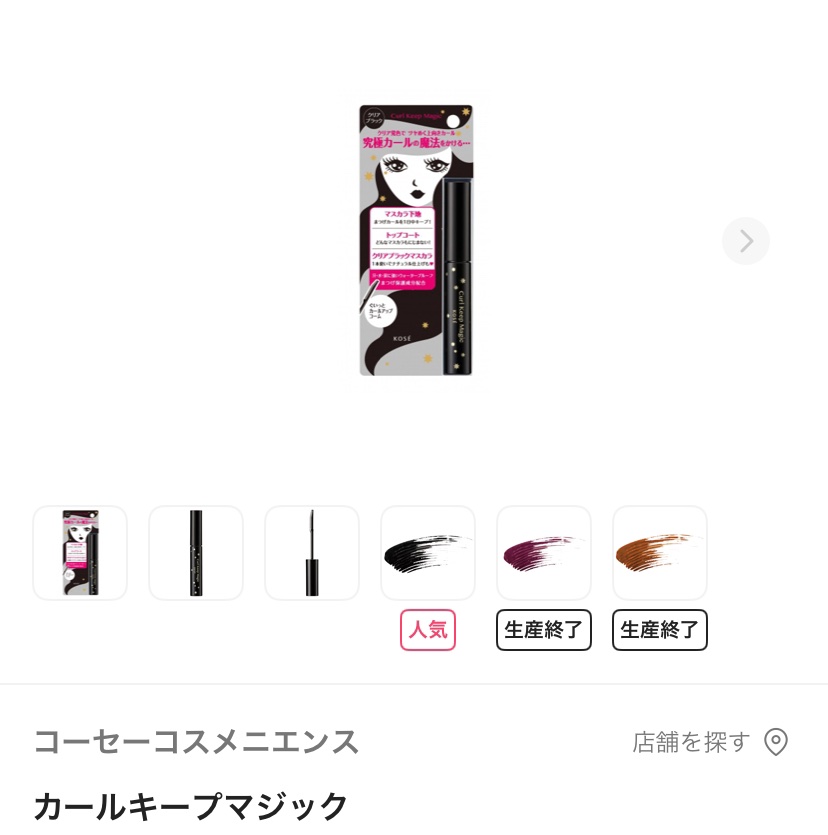Click the コーセーコスメニエンス brand name
The width and height of the screenshot is (828, 835).
click(x=196, y=742)
